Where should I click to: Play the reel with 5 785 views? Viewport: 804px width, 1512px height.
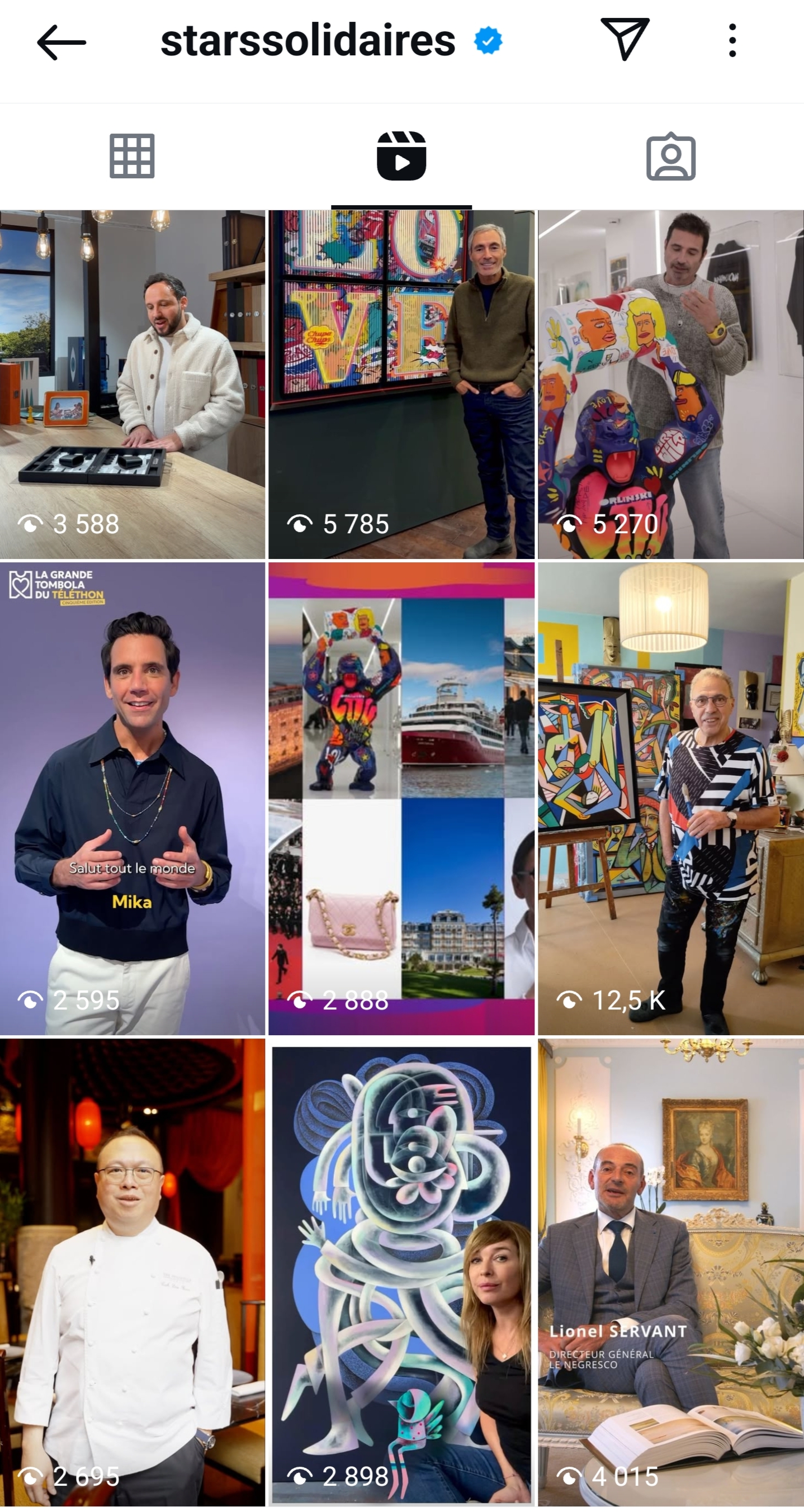pyautogui.click(x=401, y=384)
